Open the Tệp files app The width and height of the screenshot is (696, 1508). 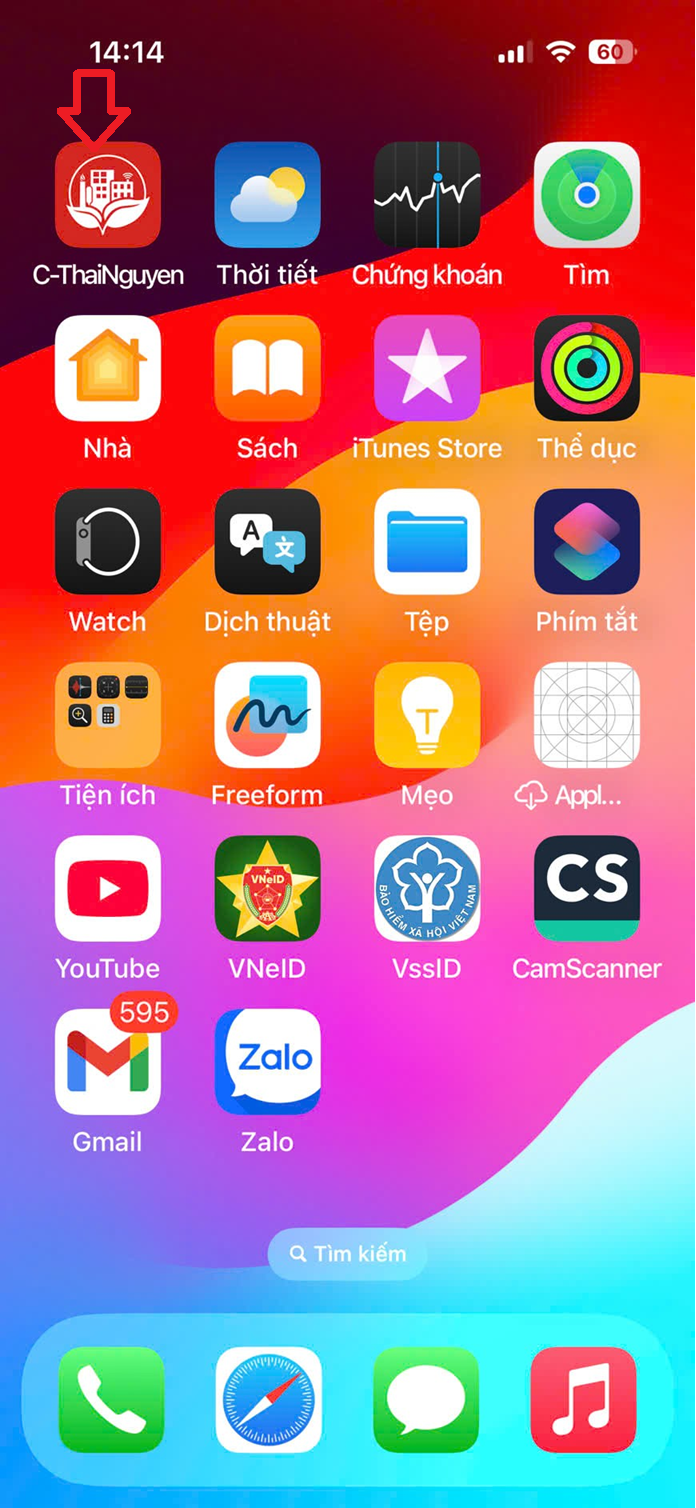click(427, 541)
